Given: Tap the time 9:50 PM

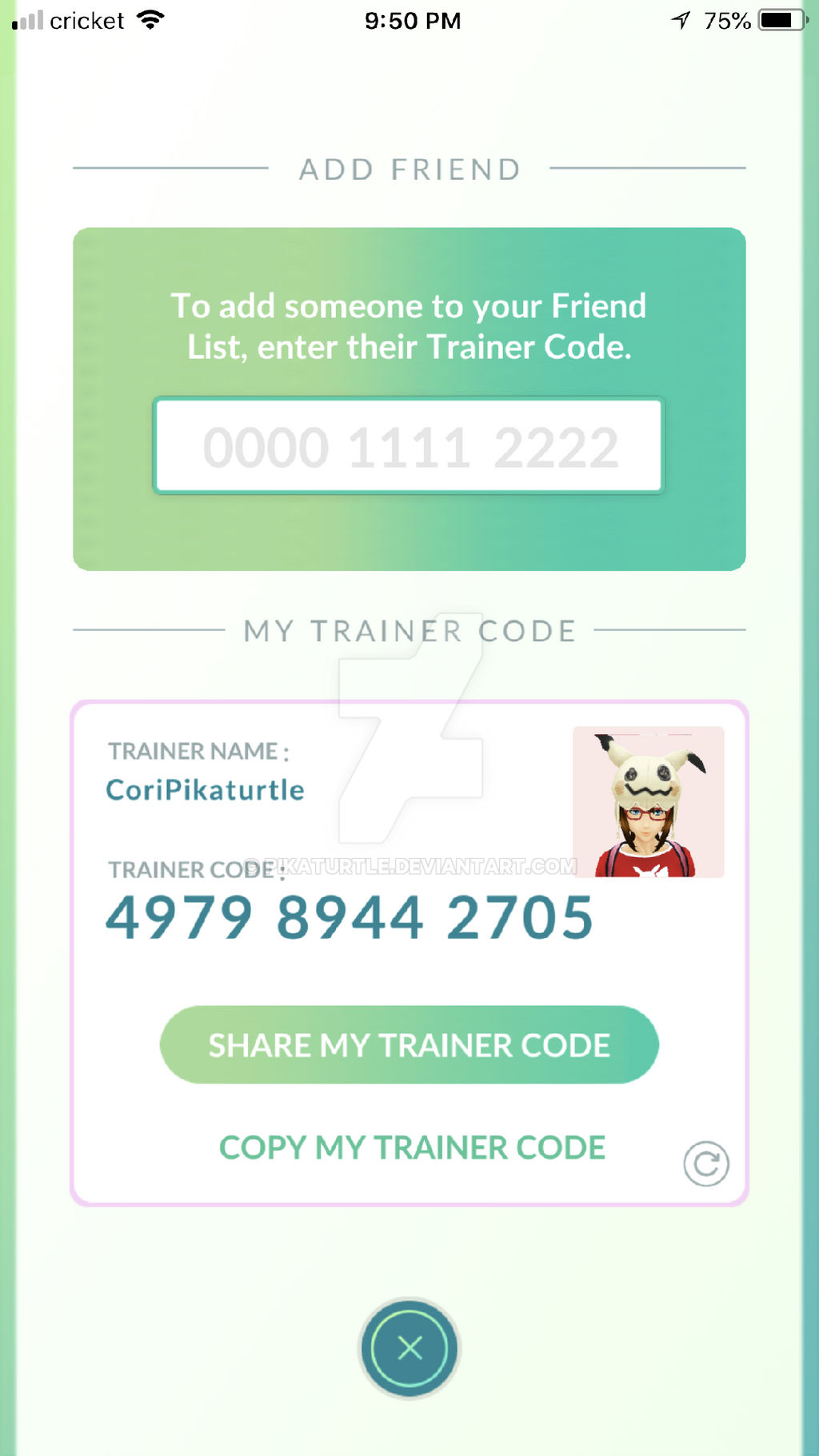Looking at the screenshot, I should (412, 19).
